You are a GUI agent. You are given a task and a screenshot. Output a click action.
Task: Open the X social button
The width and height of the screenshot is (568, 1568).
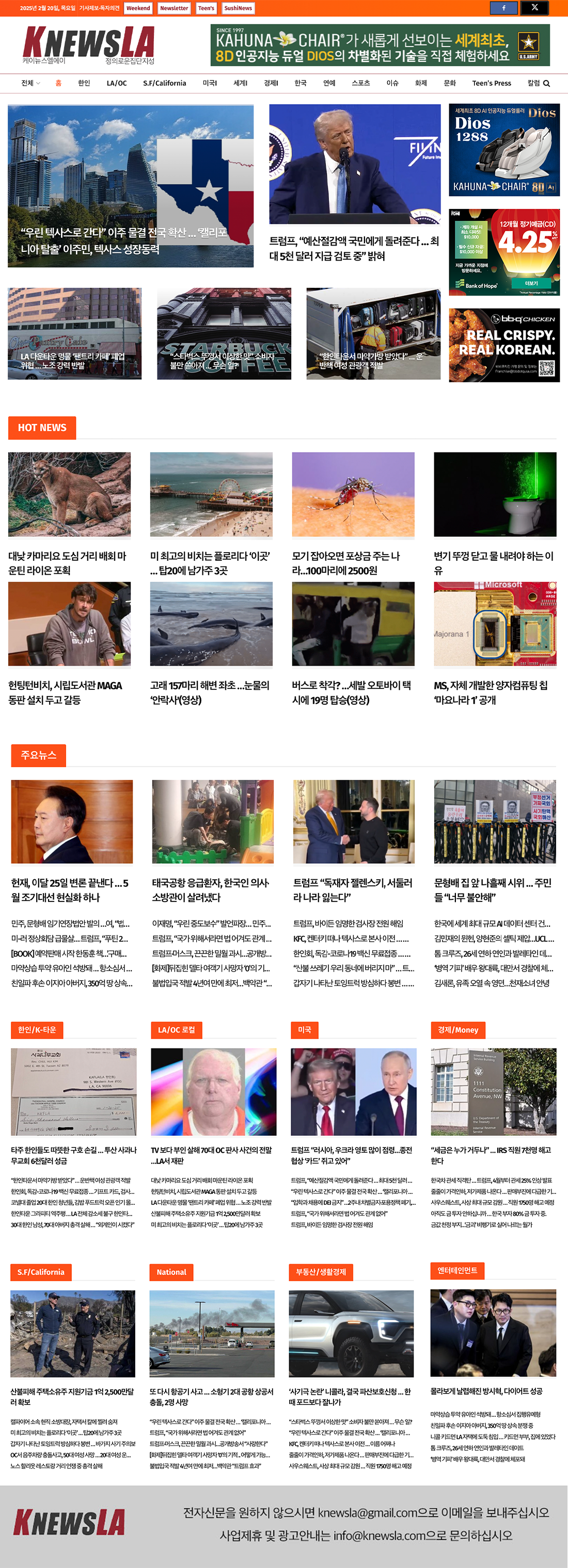point(534,8)
